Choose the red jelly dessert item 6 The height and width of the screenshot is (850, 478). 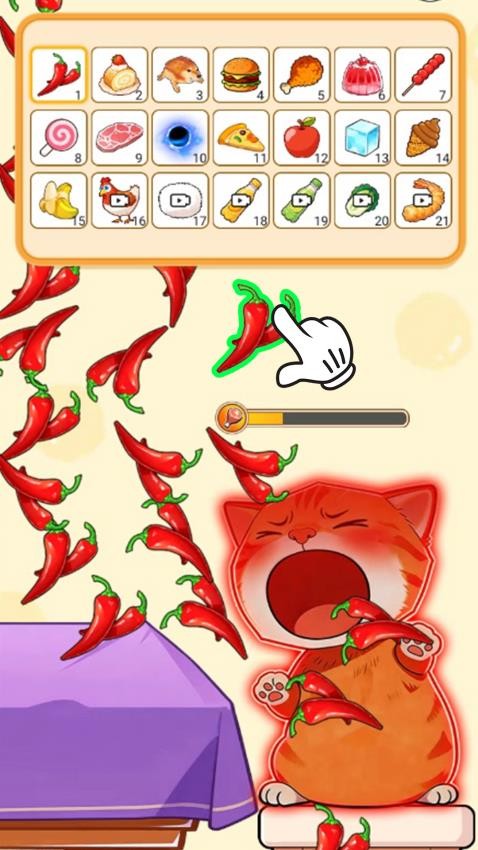362,75
